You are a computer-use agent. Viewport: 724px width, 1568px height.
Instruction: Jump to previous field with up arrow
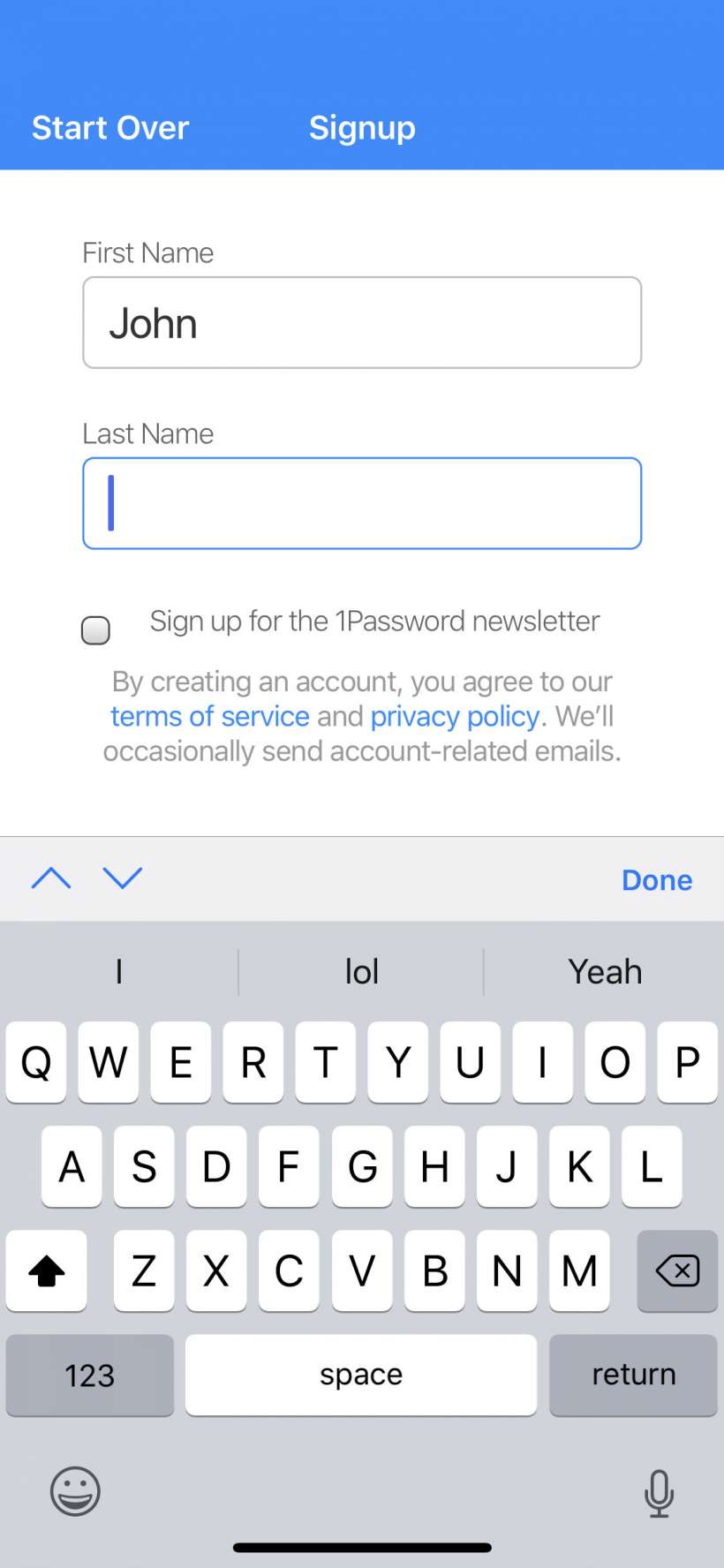pyautogui.click(x=51, y=878)
